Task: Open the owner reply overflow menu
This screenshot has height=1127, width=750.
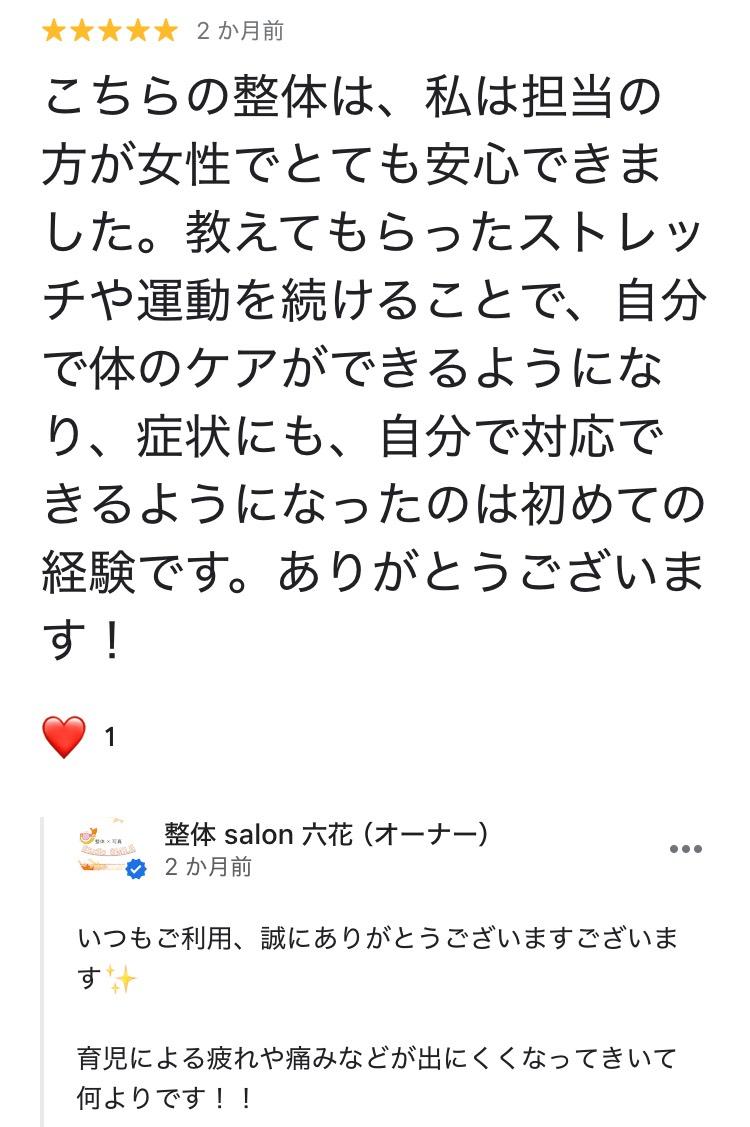Action: coord(685,849)
